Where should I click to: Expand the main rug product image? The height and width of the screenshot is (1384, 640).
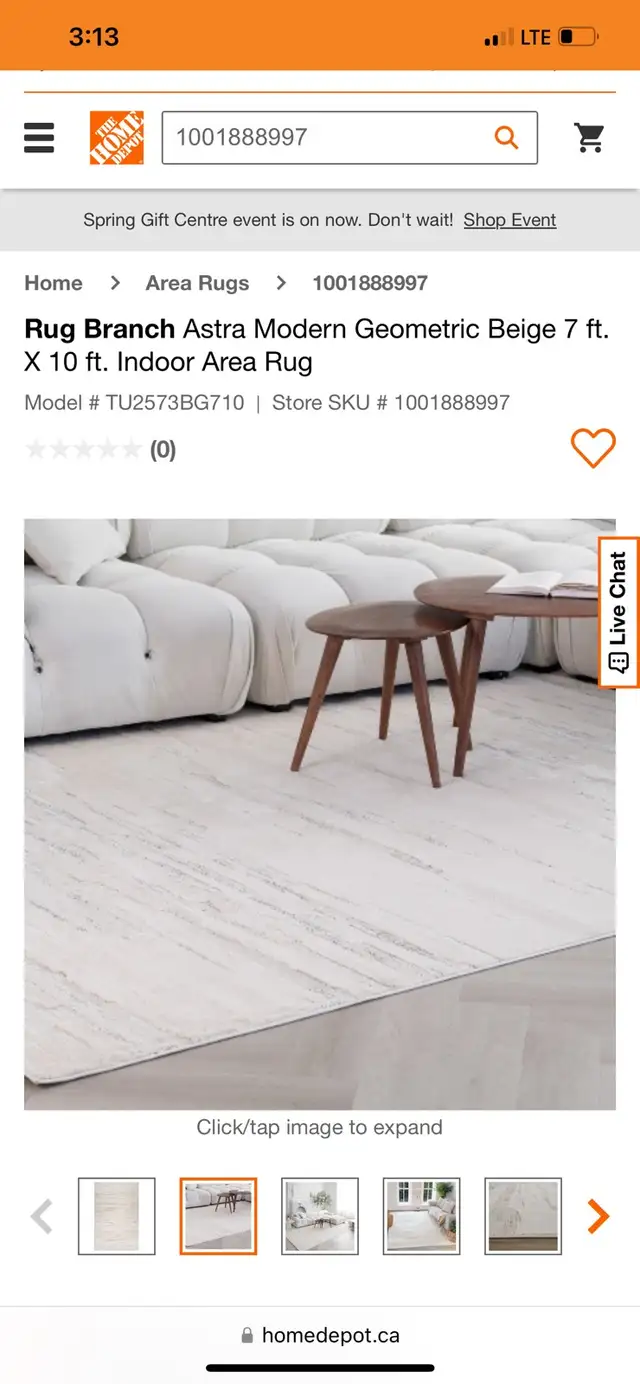(320, 814)
